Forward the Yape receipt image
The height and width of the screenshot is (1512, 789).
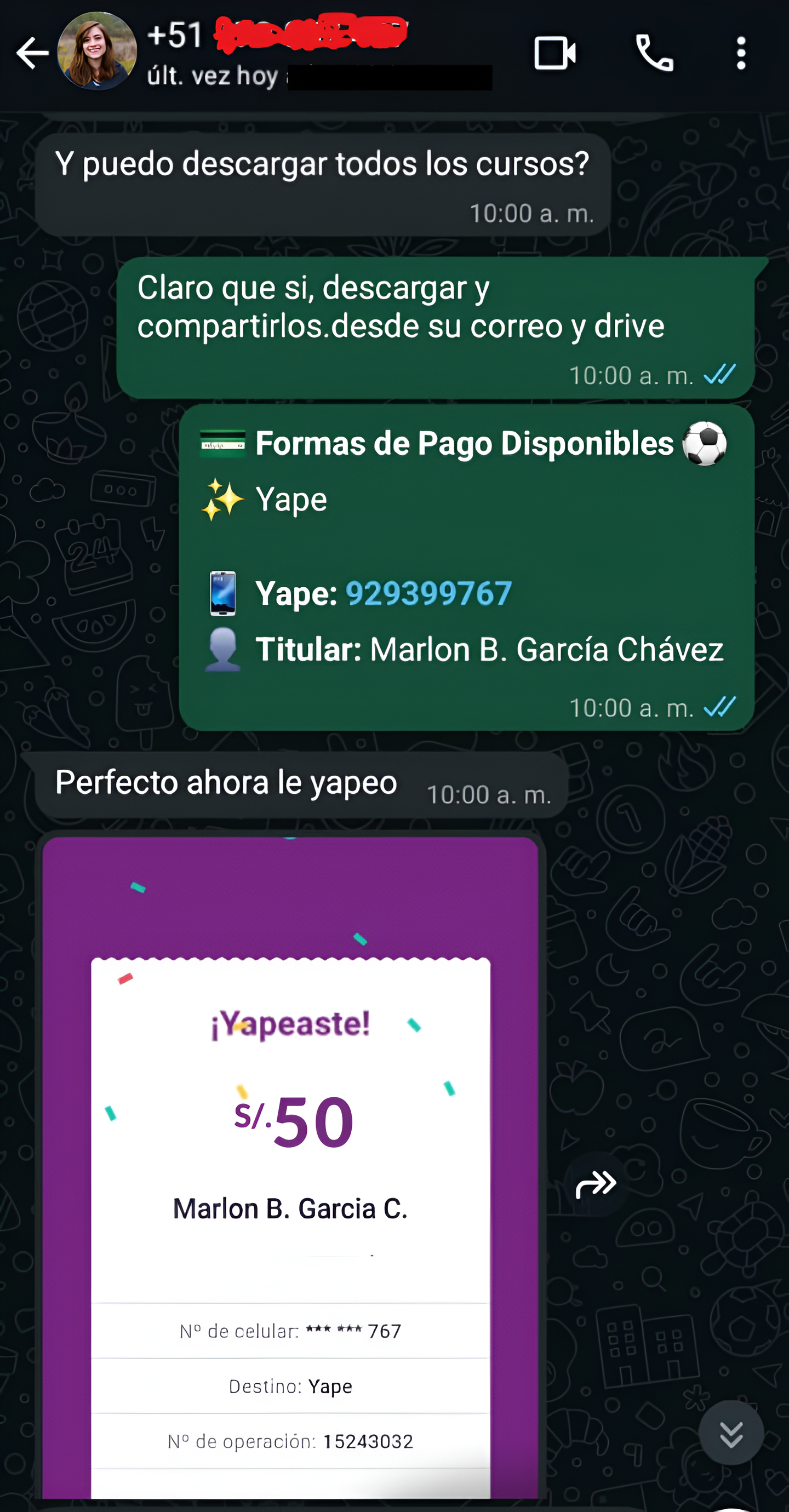point(596,1184)
